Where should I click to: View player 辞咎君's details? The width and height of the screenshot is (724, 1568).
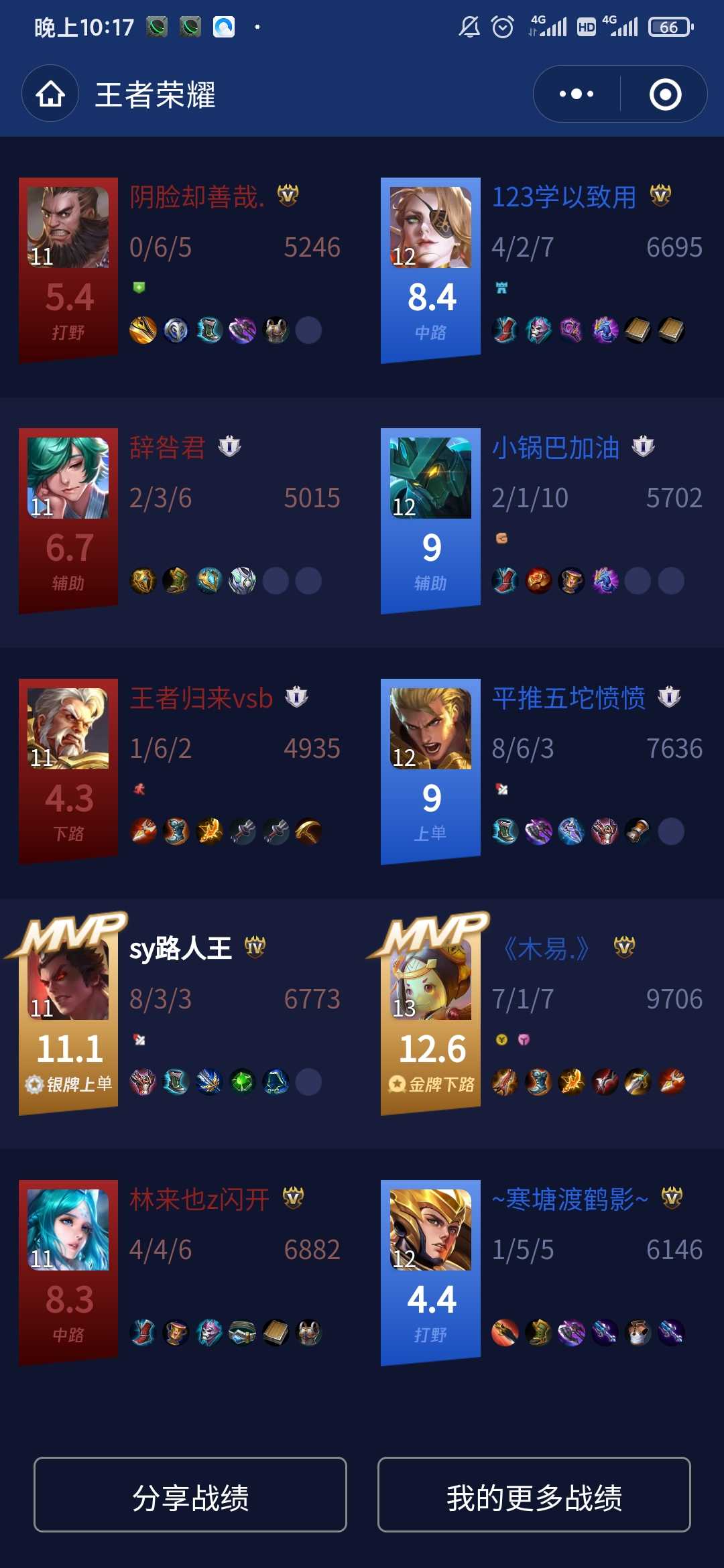168,448
